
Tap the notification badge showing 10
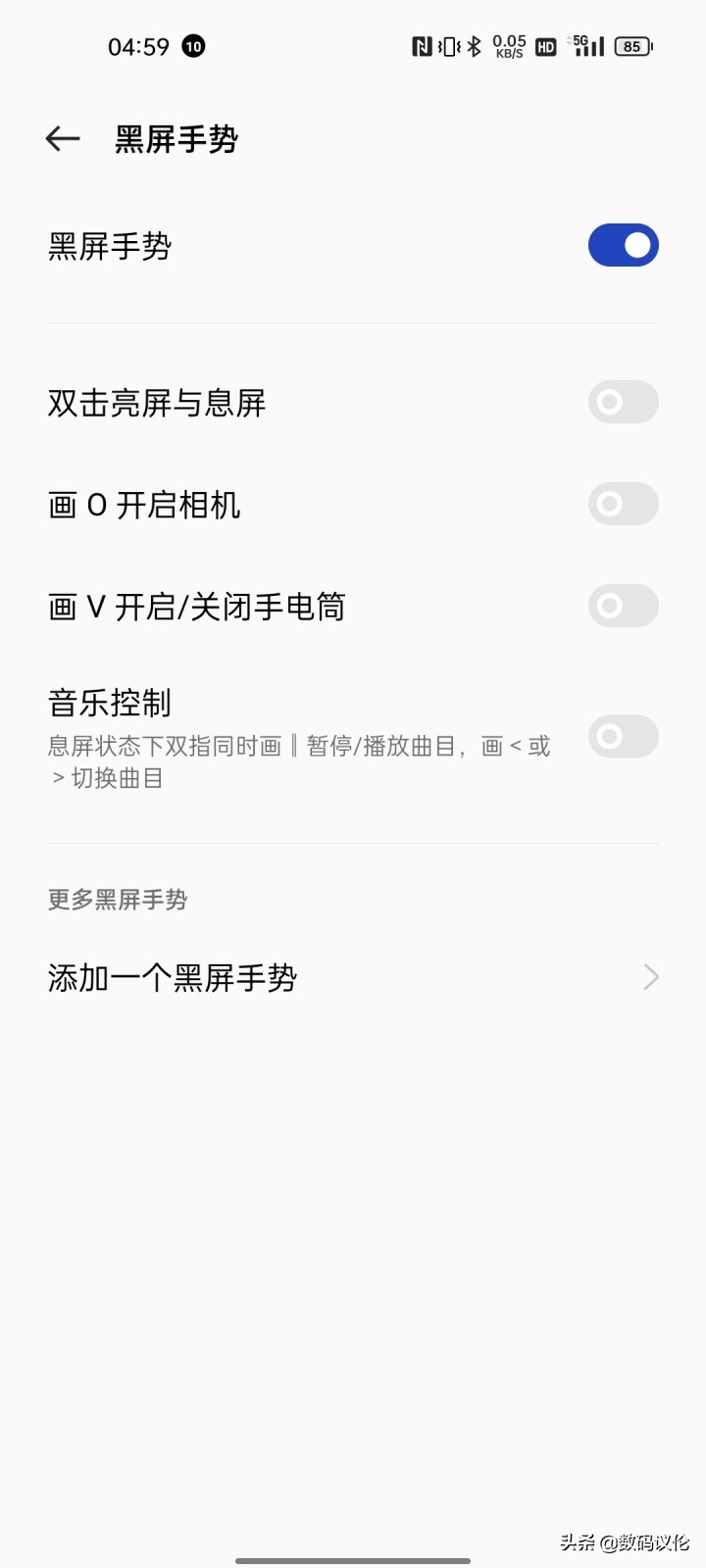coord(193,46)
